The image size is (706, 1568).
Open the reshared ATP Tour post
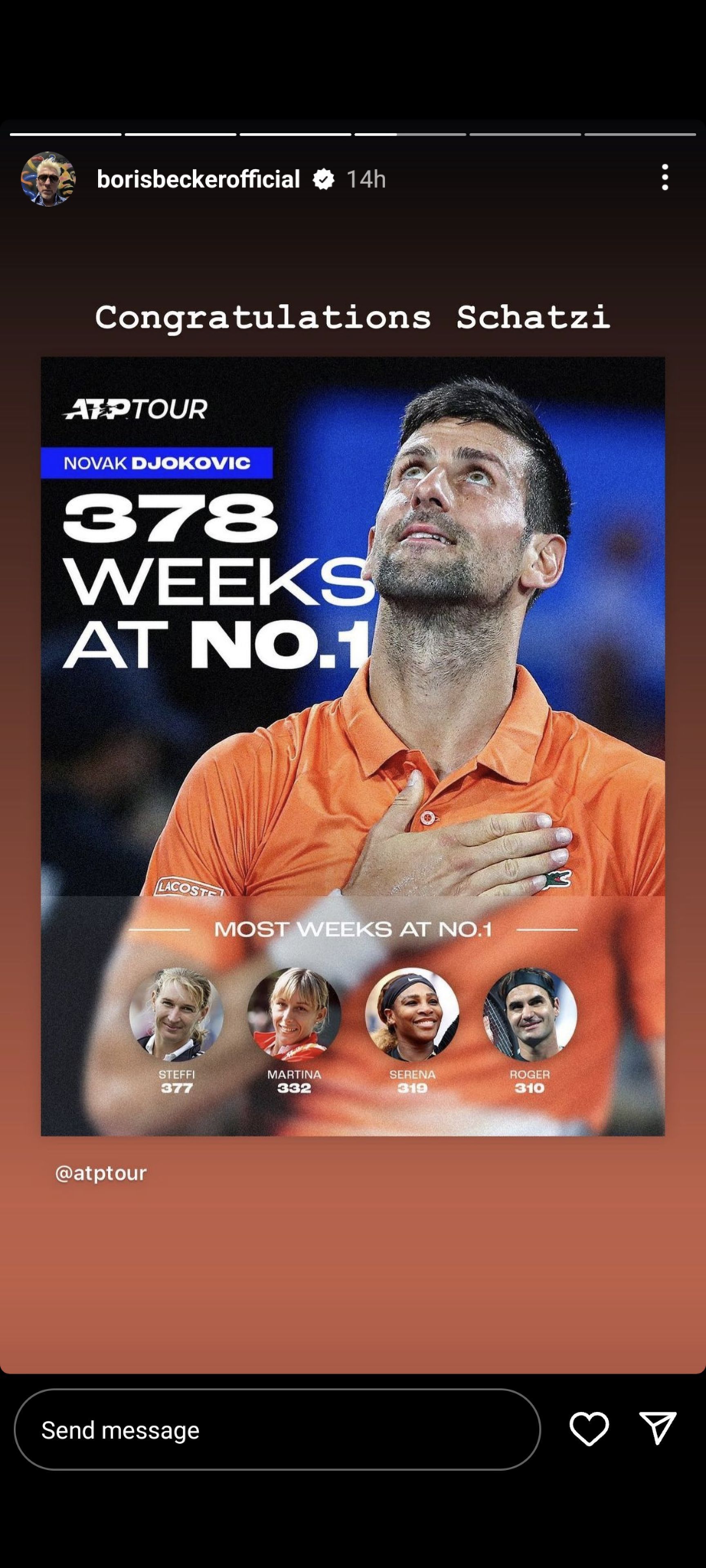(x=353, y=746)
